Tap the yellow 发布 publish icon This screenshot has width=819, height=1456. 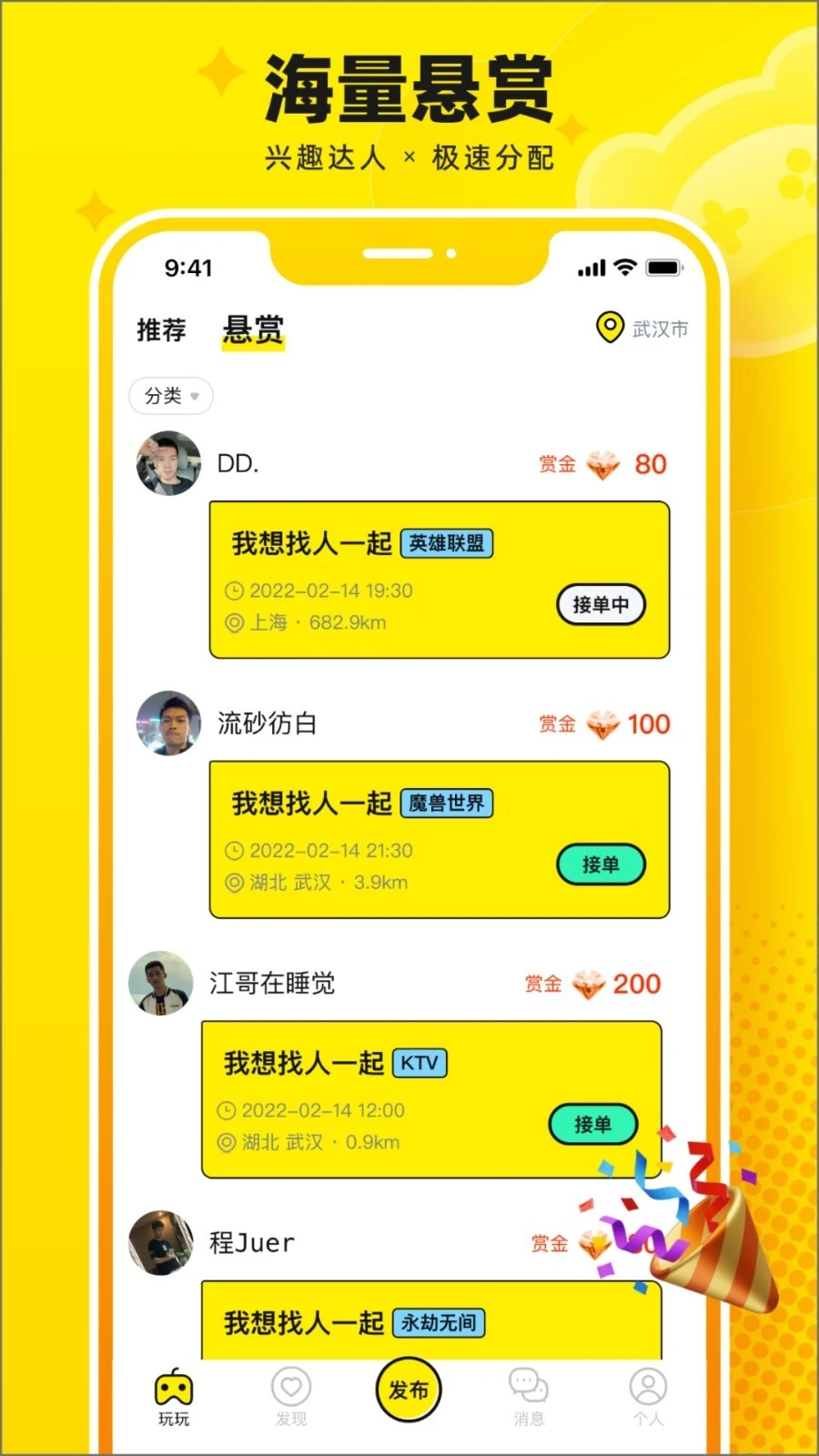pyautogui.click(x=408, y=1390)
